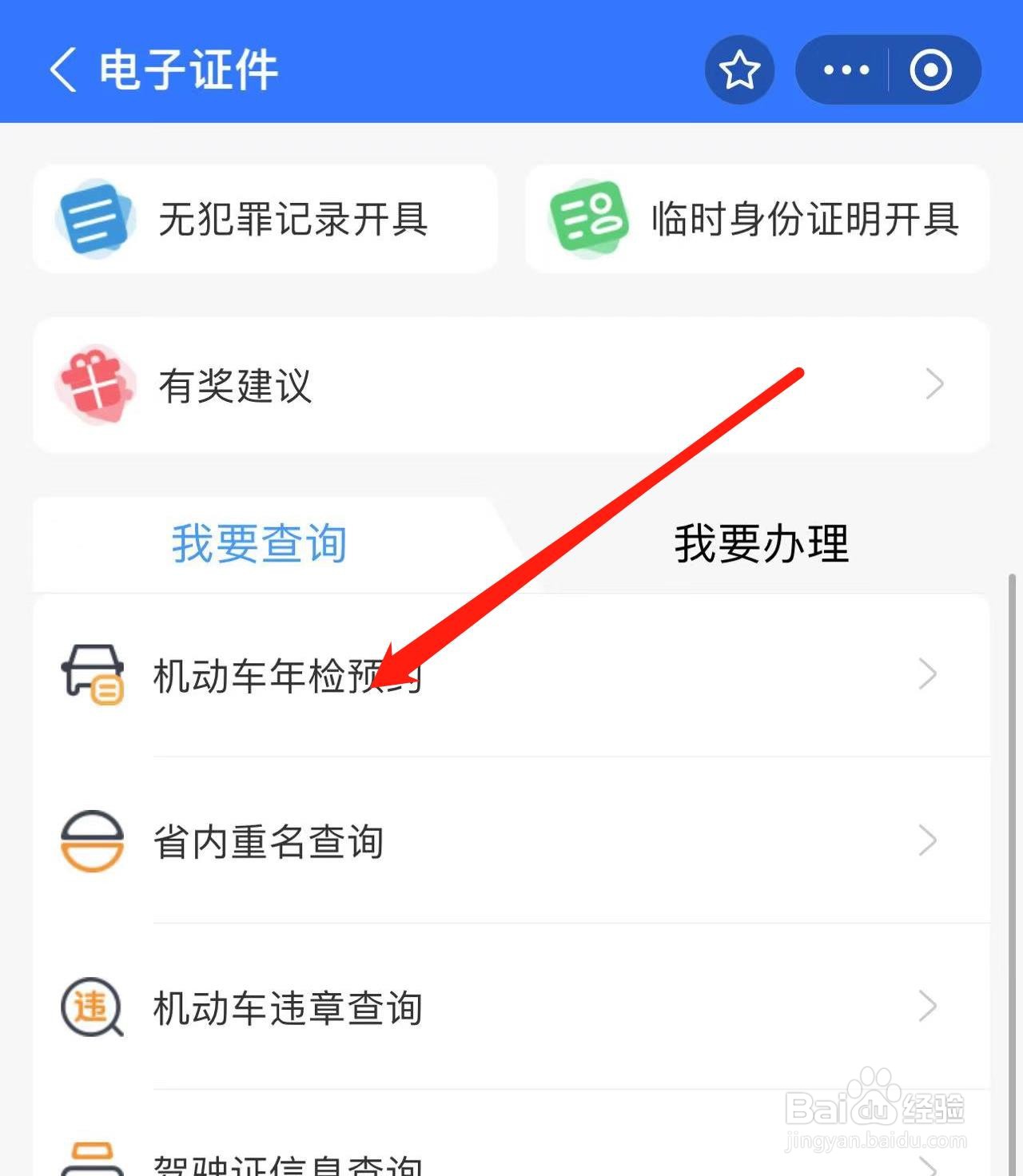This screenshot has height=1176, width=1023.
Task: Expand the 有奖建议 row chevron
Action: pyautogui.click(x=935, y=385)
